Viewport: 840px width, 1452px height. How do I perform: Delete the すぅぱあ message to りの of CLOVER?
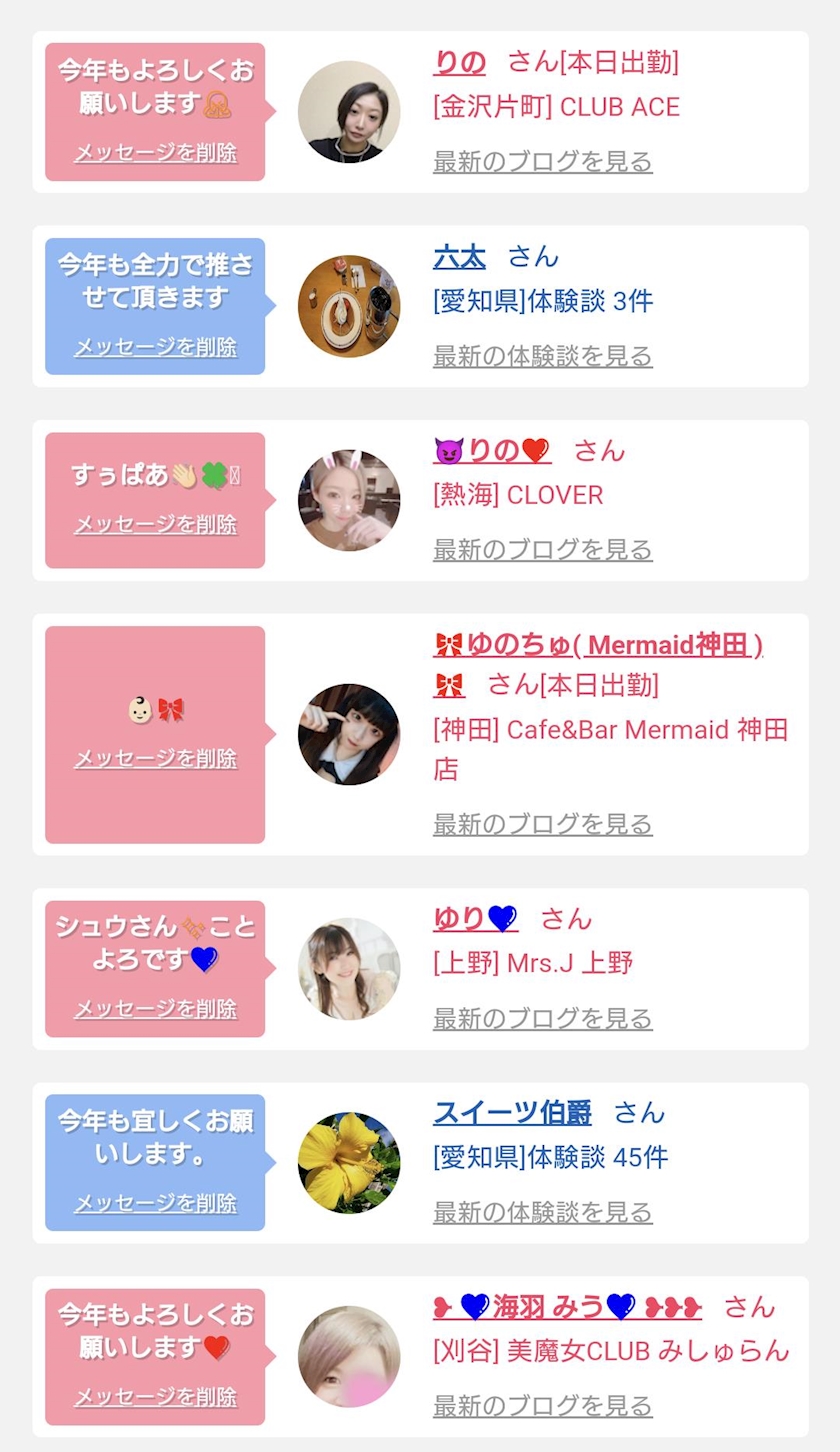pos(155,524)
